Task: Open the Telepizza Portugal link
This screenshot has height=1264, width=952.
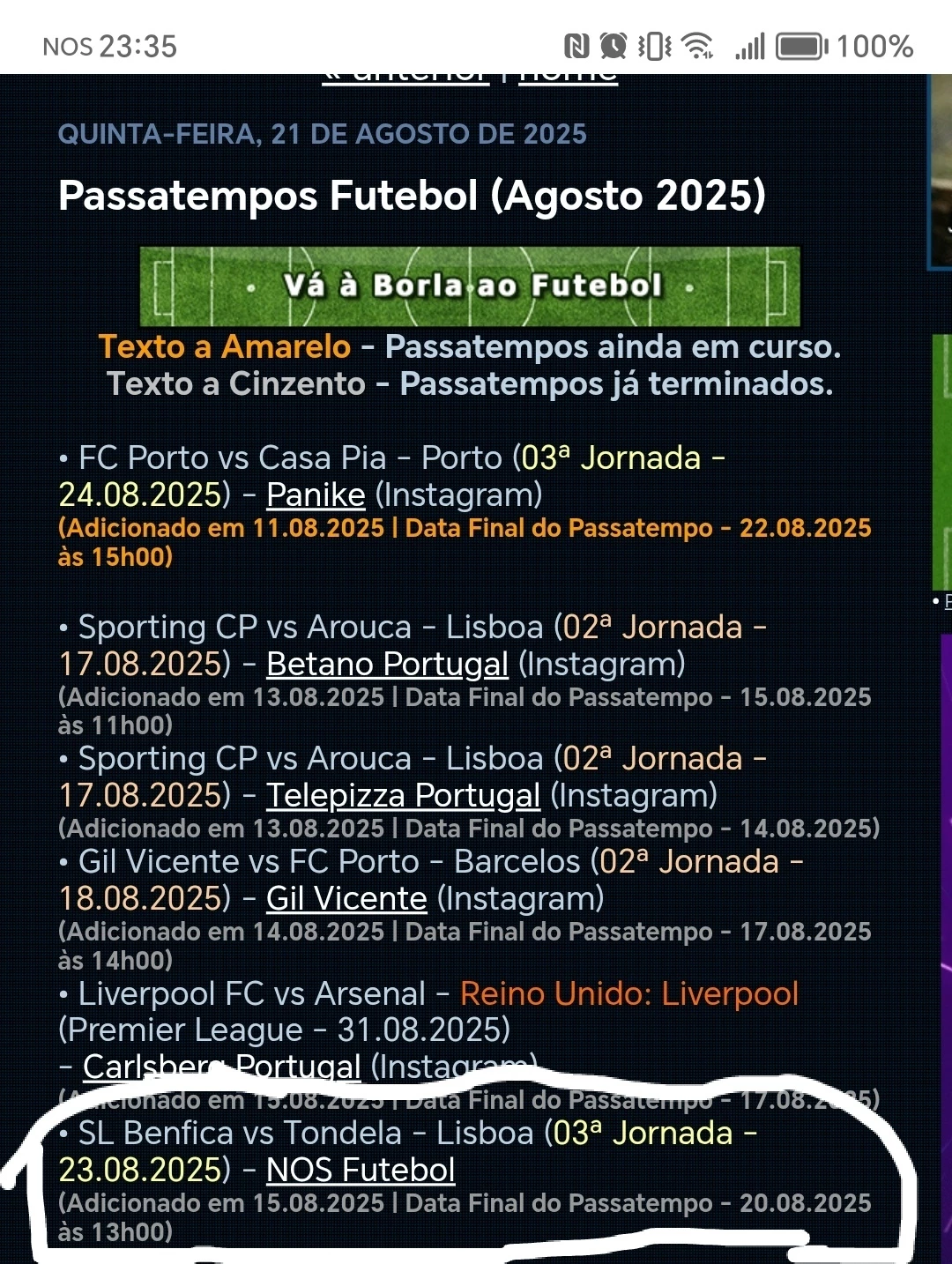Action: [x=403, y=795]
